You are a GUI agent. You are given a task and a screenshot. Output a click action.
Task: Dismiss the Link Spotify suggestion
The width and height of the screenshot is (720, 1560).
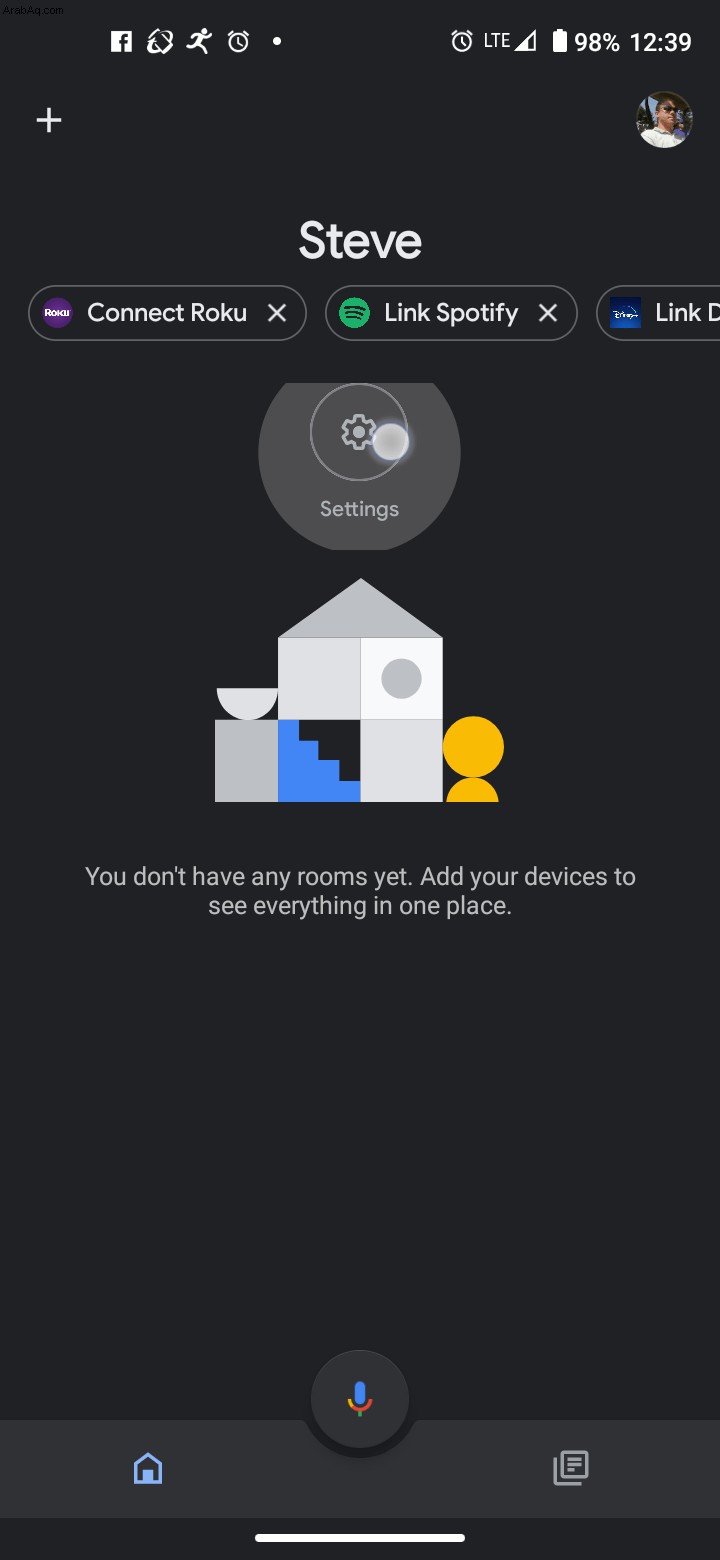click(x=547, y=313)
